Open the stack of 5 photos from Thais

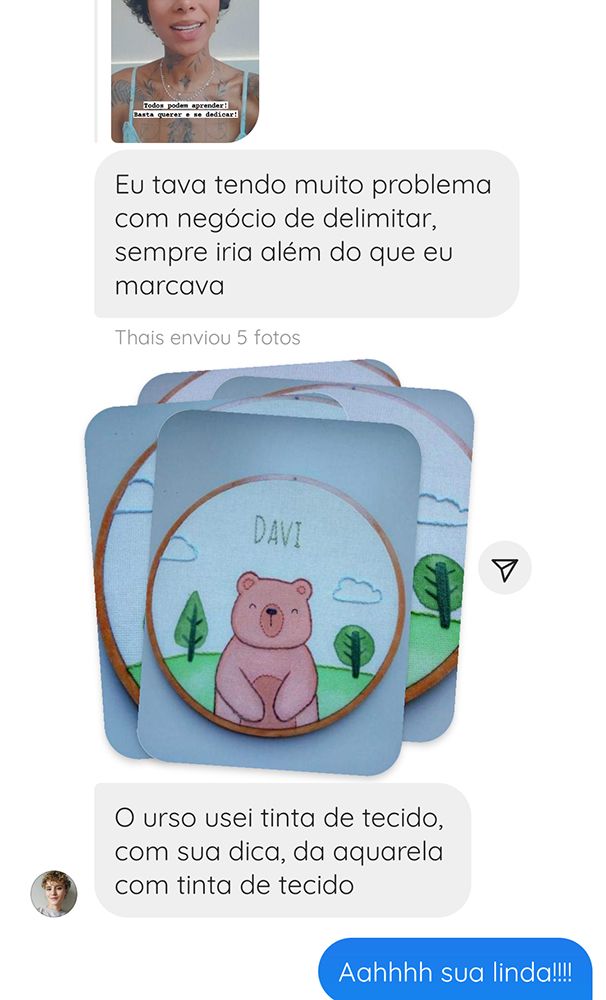pyautogui.click(x=280, y=590)
